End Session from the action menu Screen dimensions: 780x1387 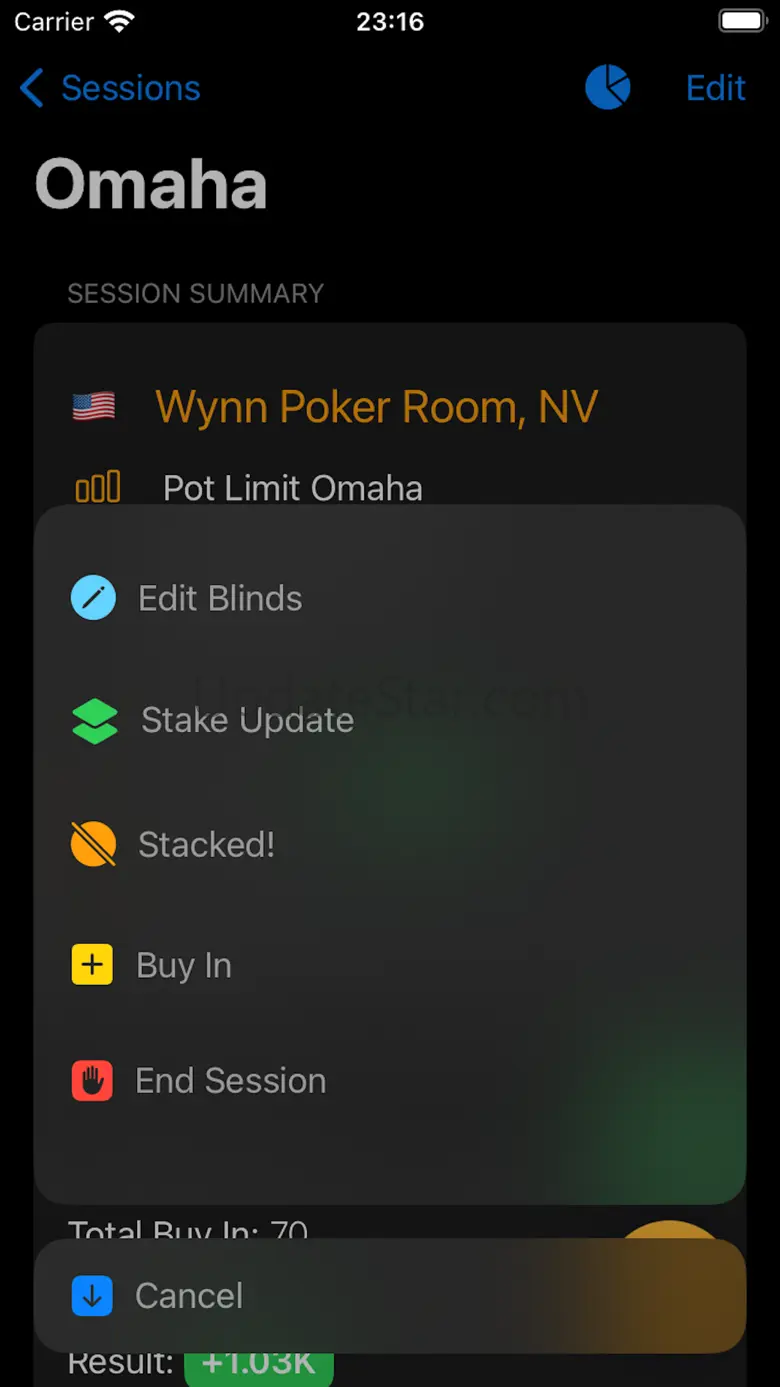(230, 1081)
